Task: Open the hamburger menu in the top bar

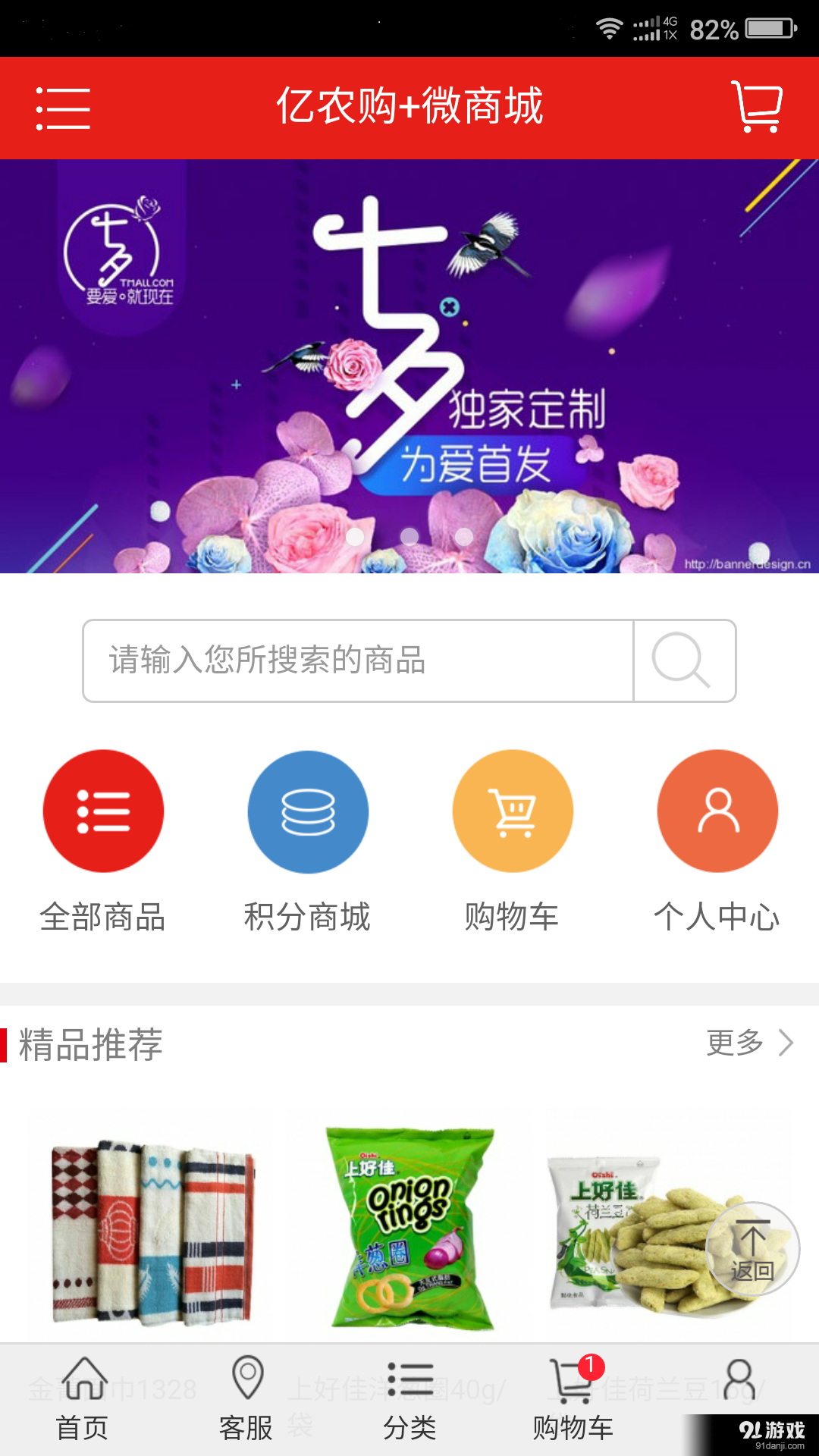Action: tap(63, 108)
